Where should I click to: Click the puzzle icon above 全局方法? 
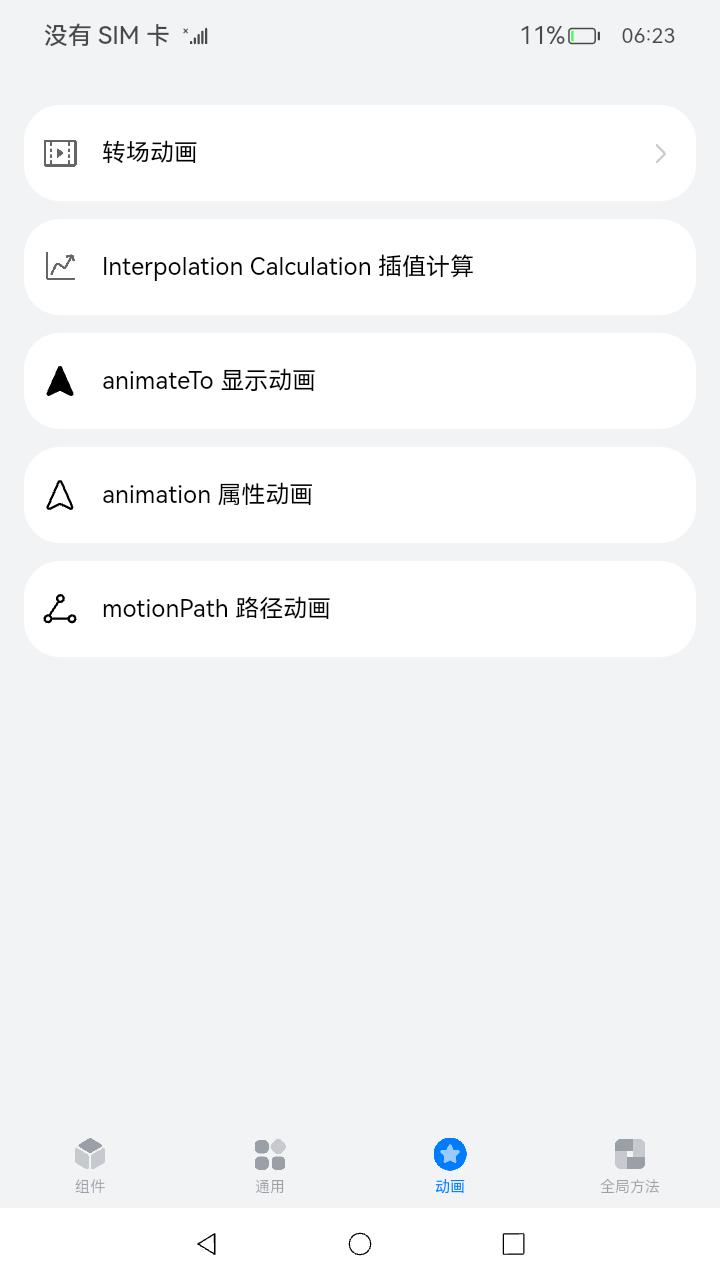pos(630,1152)
